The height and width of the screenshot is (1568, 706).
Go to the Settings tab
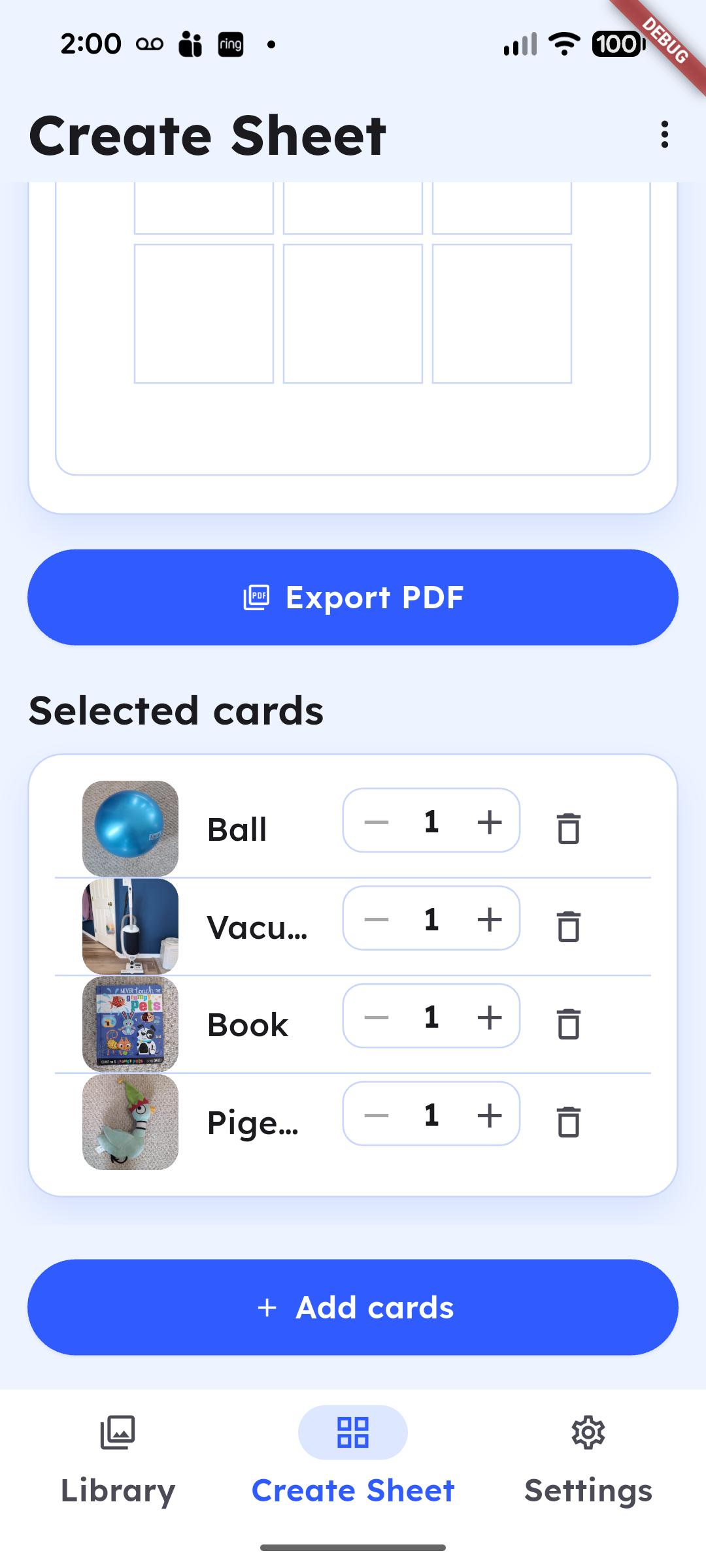pos(588,1458)
